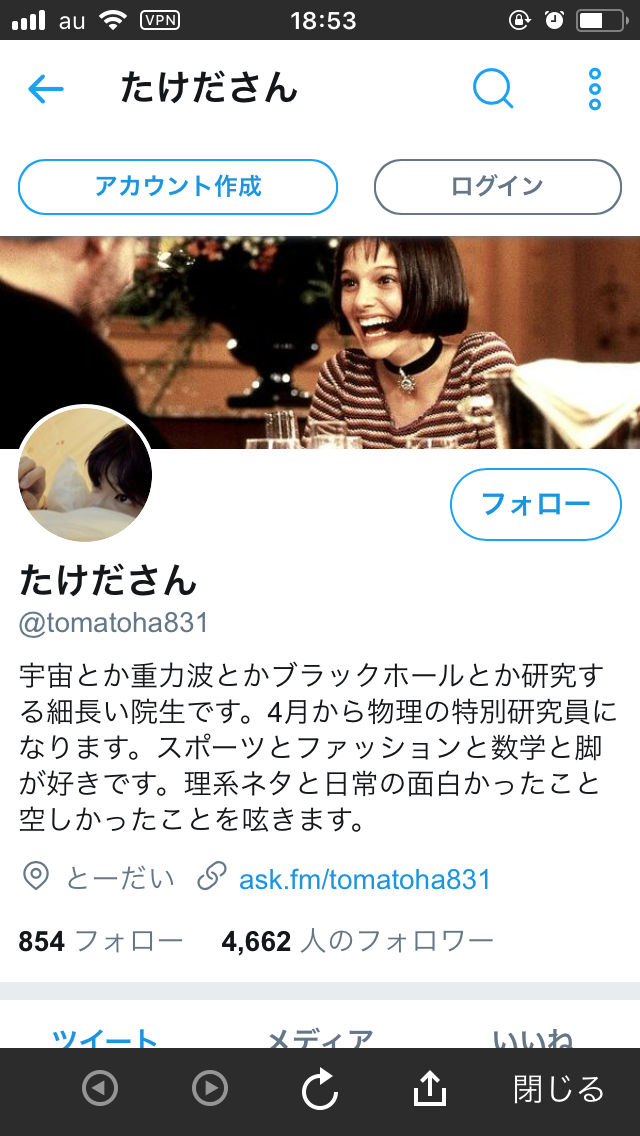
Task: Open the search magnifier icon
Action: click(494, 89)
